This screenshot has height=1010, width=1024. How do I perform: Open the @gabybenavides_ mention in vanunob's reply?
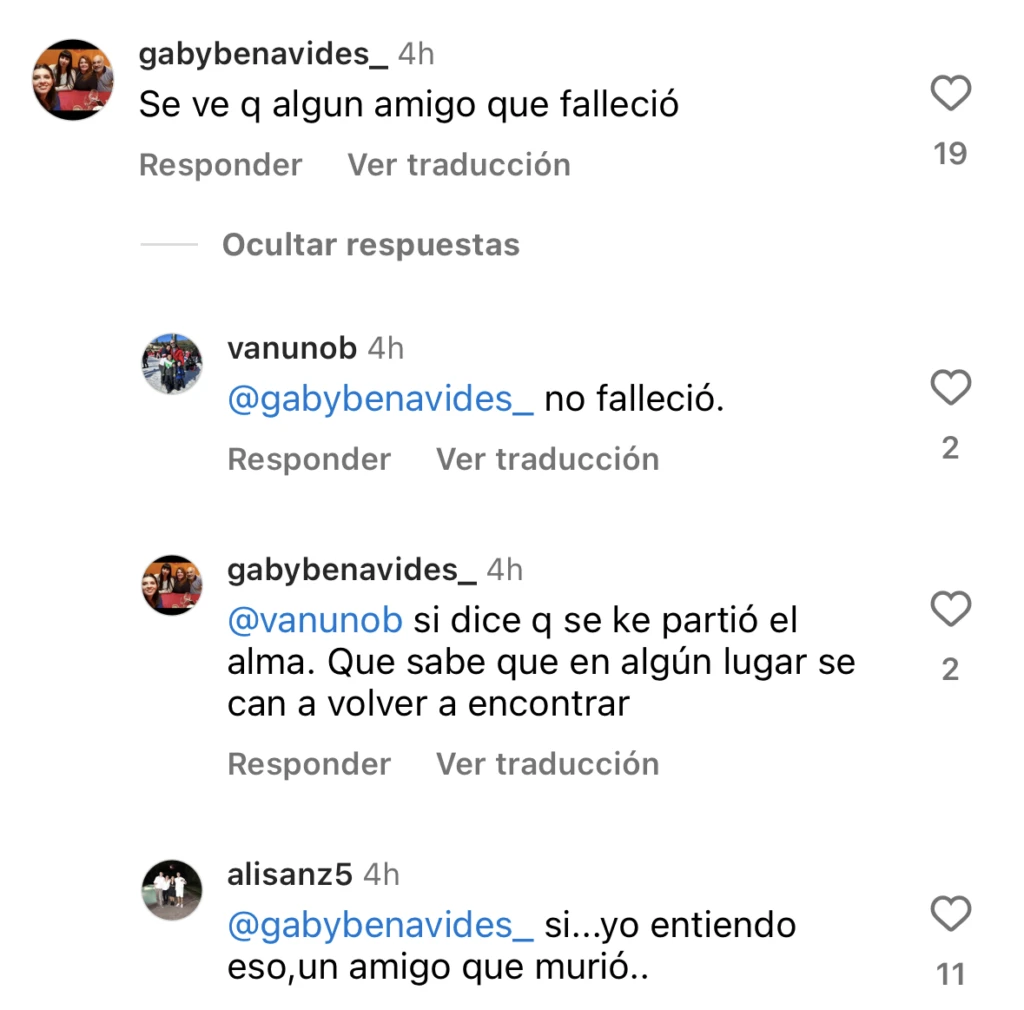point(380,400)
